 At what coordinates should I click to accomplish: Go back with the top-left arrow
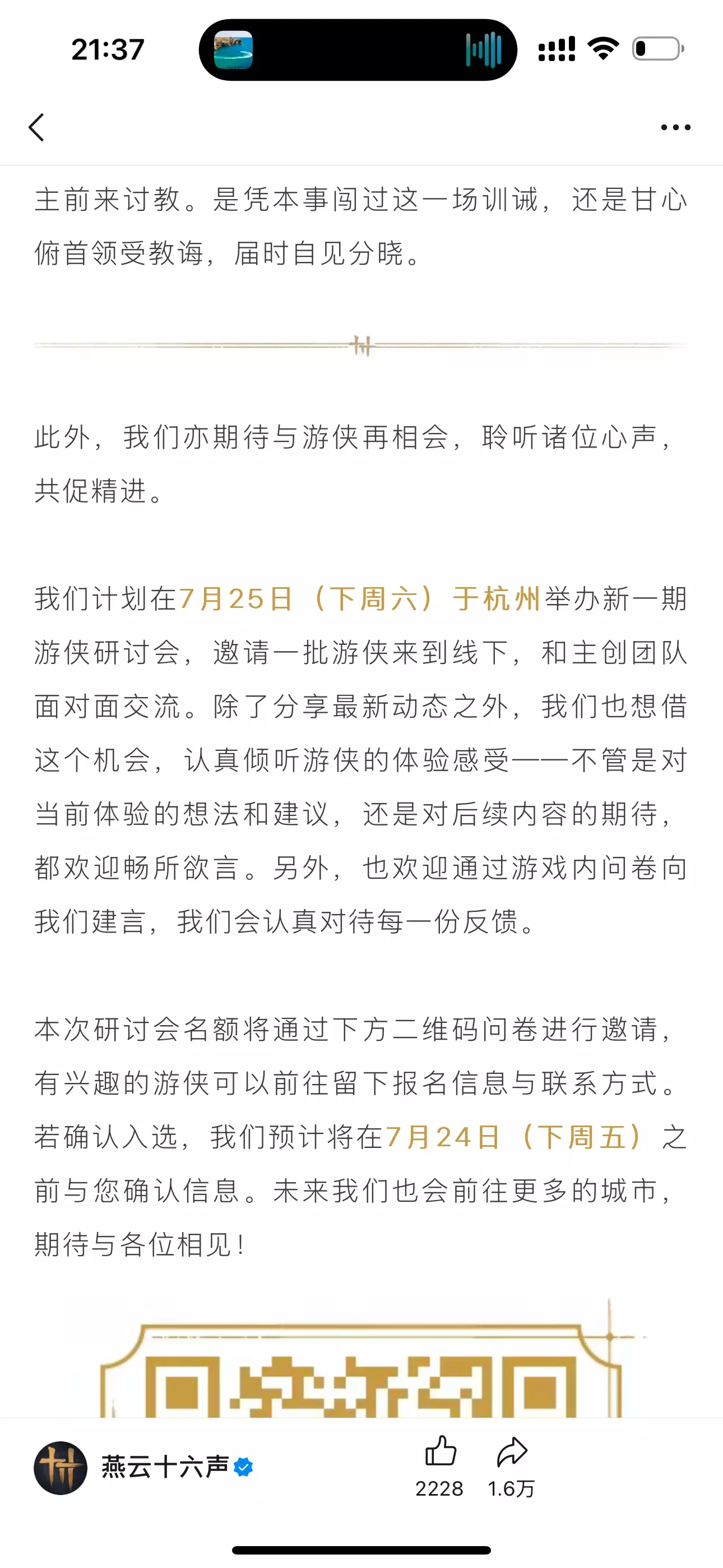tap(36, 127)
